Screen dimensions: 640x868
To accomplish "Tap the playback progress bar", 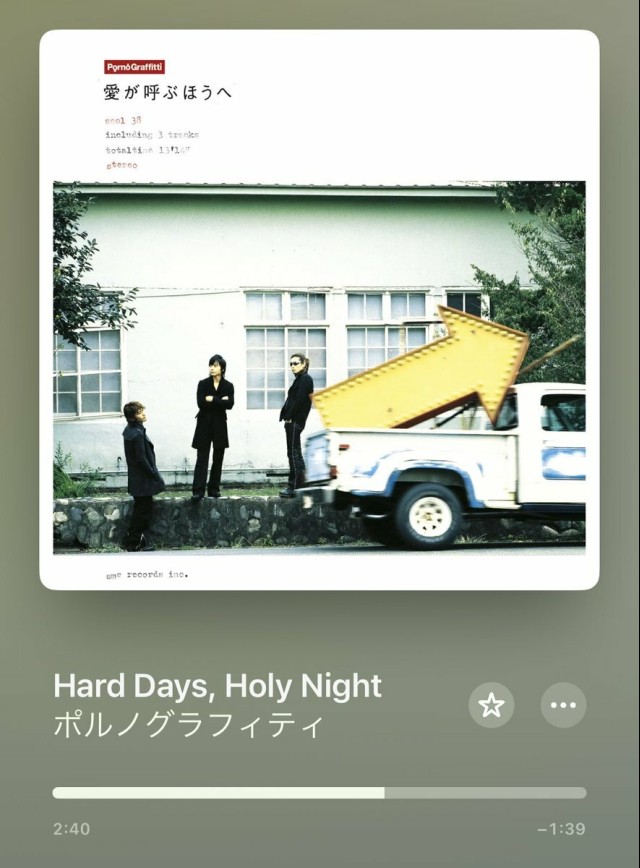I will pos(319,792).
